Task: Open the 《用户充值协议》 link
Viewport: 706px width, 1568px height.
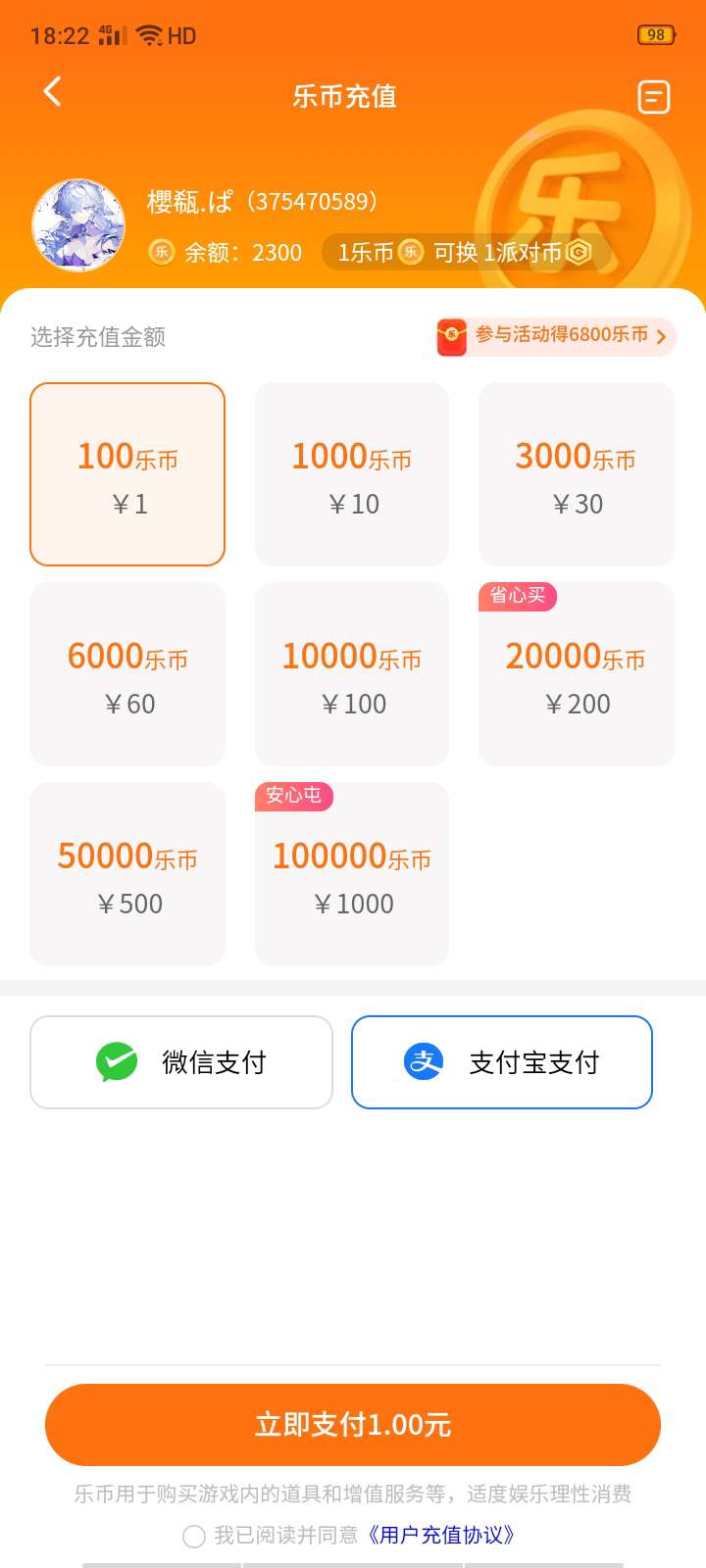Action: 441,1535
